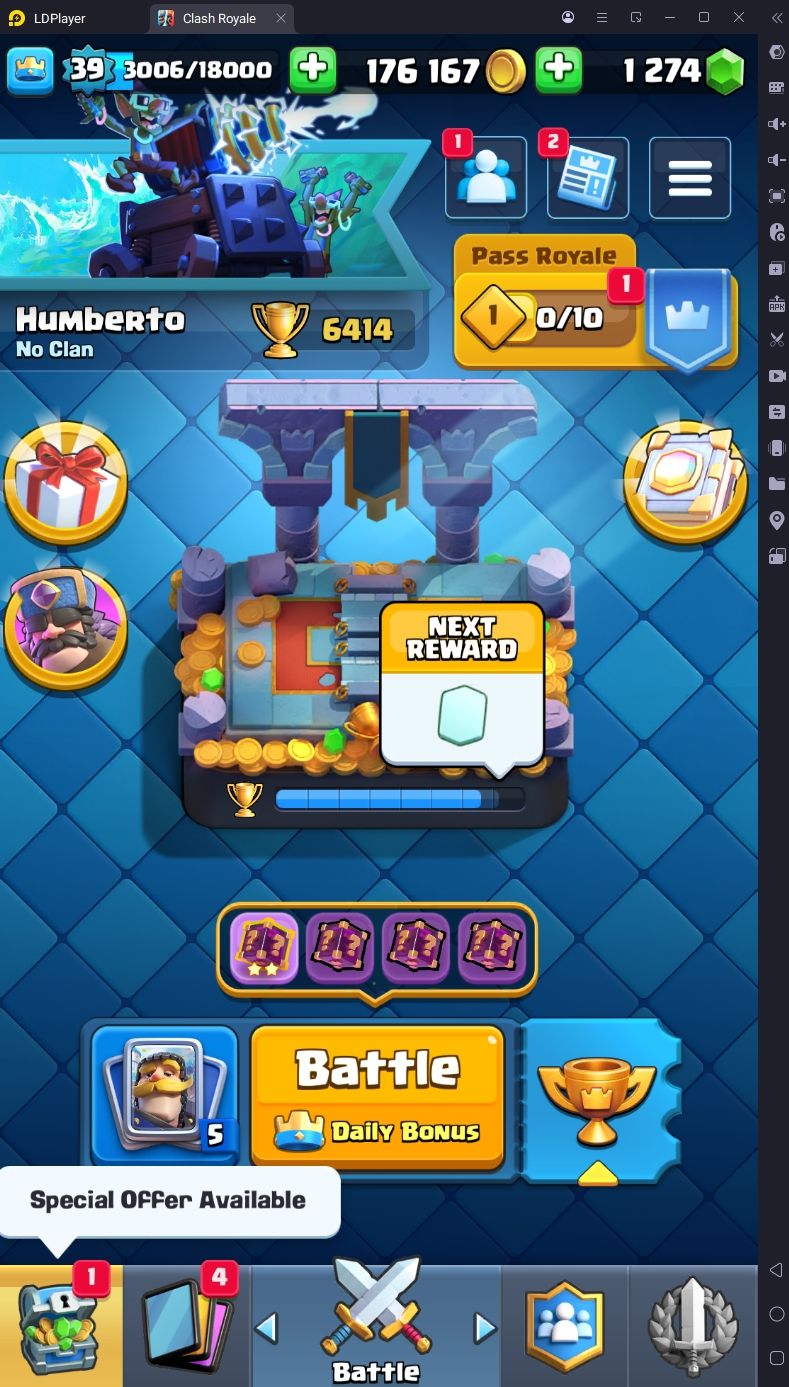Switch to the sword events tab
Image resolution: width=789 pixels, height=1387 pixels.
693,1326
